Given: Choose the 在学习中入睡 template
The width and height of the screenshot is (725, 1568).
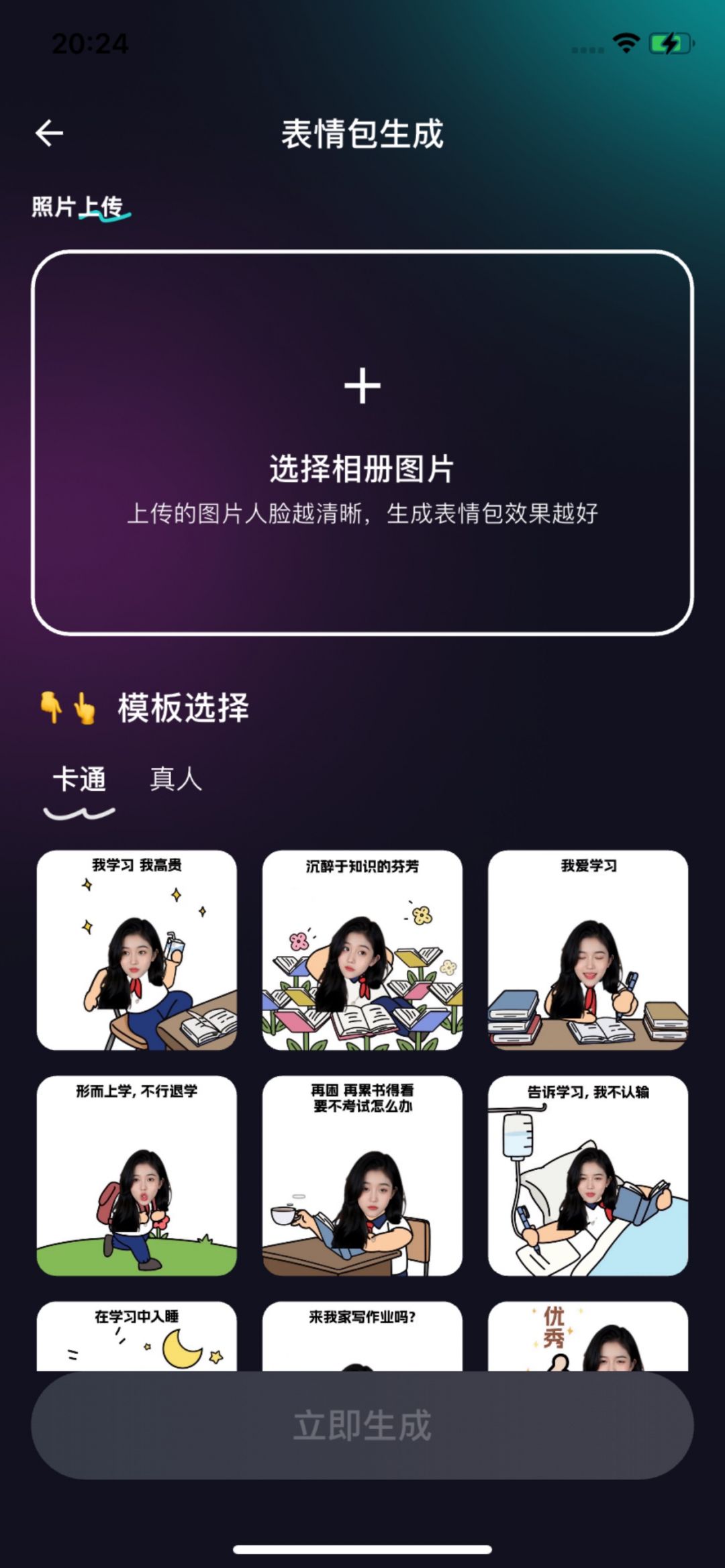Looking at the screenshot, I should click(137, 1335).
